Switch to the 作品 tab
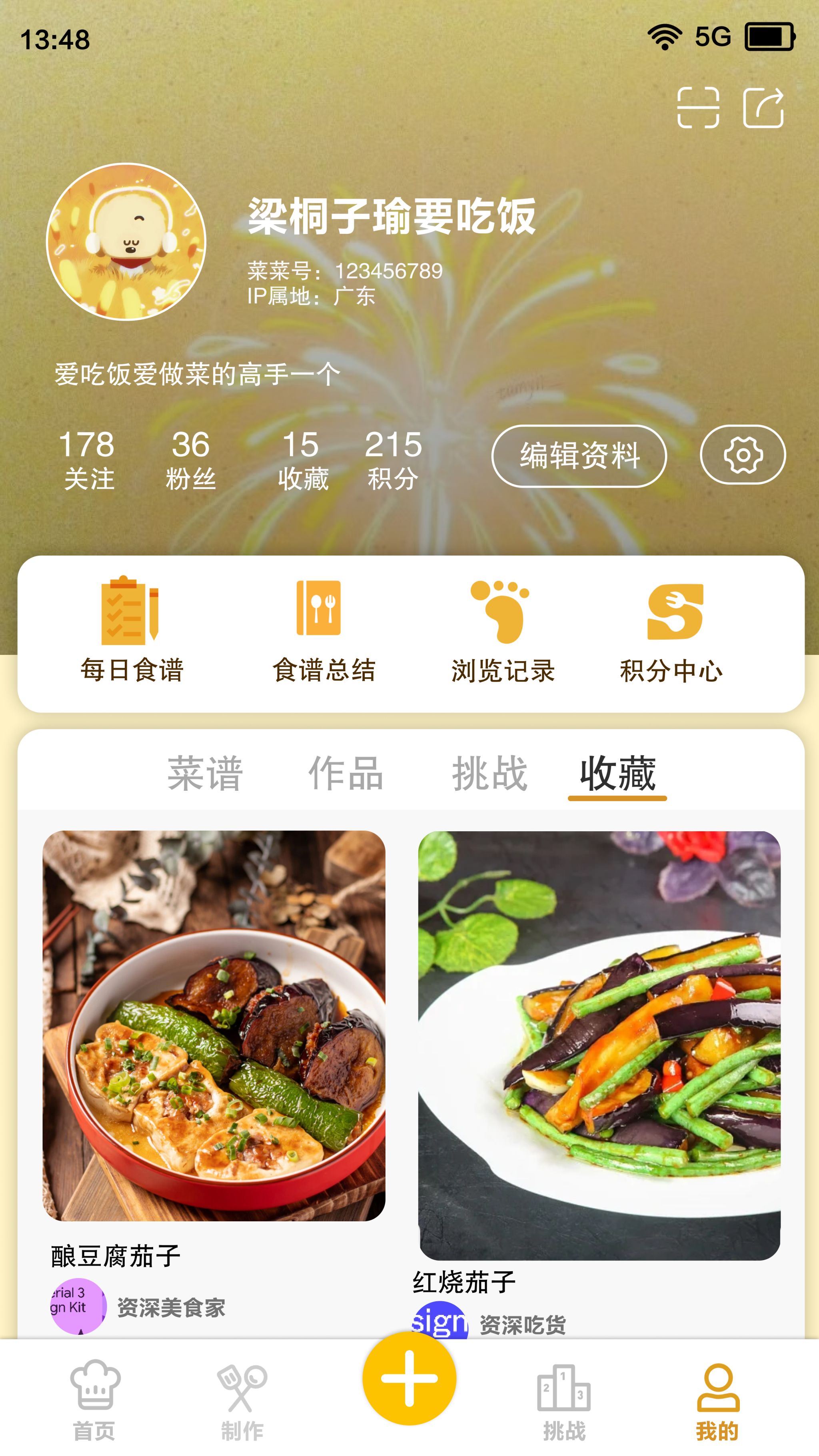This screenshot has height=1456, width=819. click(346, 772)
